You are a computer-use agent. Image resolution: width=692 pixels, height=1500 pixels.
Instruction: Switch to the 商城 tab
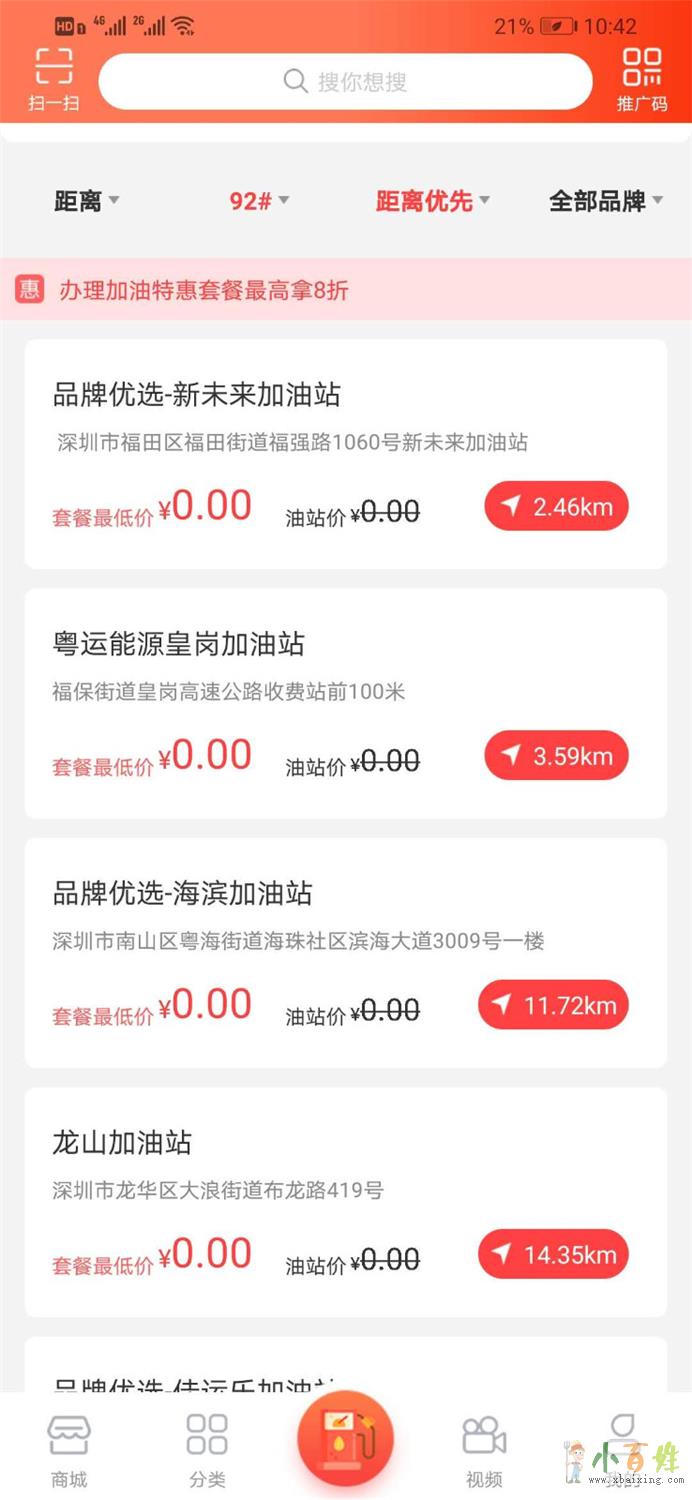tap(69, 1450)
